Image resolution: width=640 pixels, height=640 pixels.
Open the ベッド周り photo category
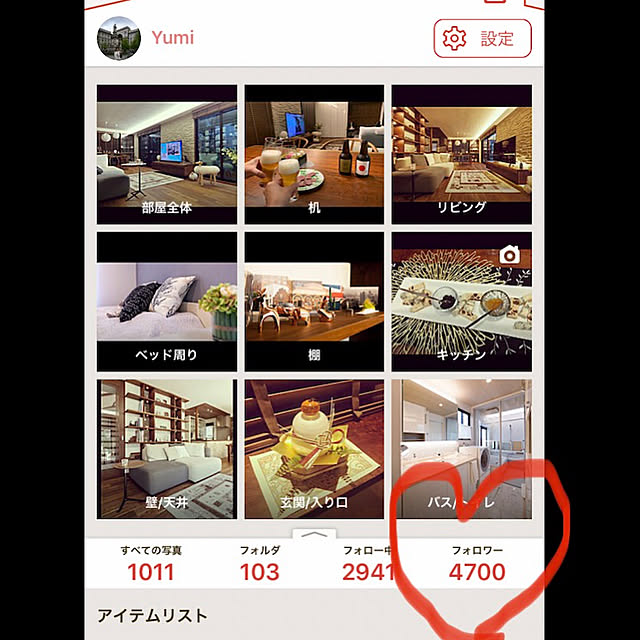point(167,301)
